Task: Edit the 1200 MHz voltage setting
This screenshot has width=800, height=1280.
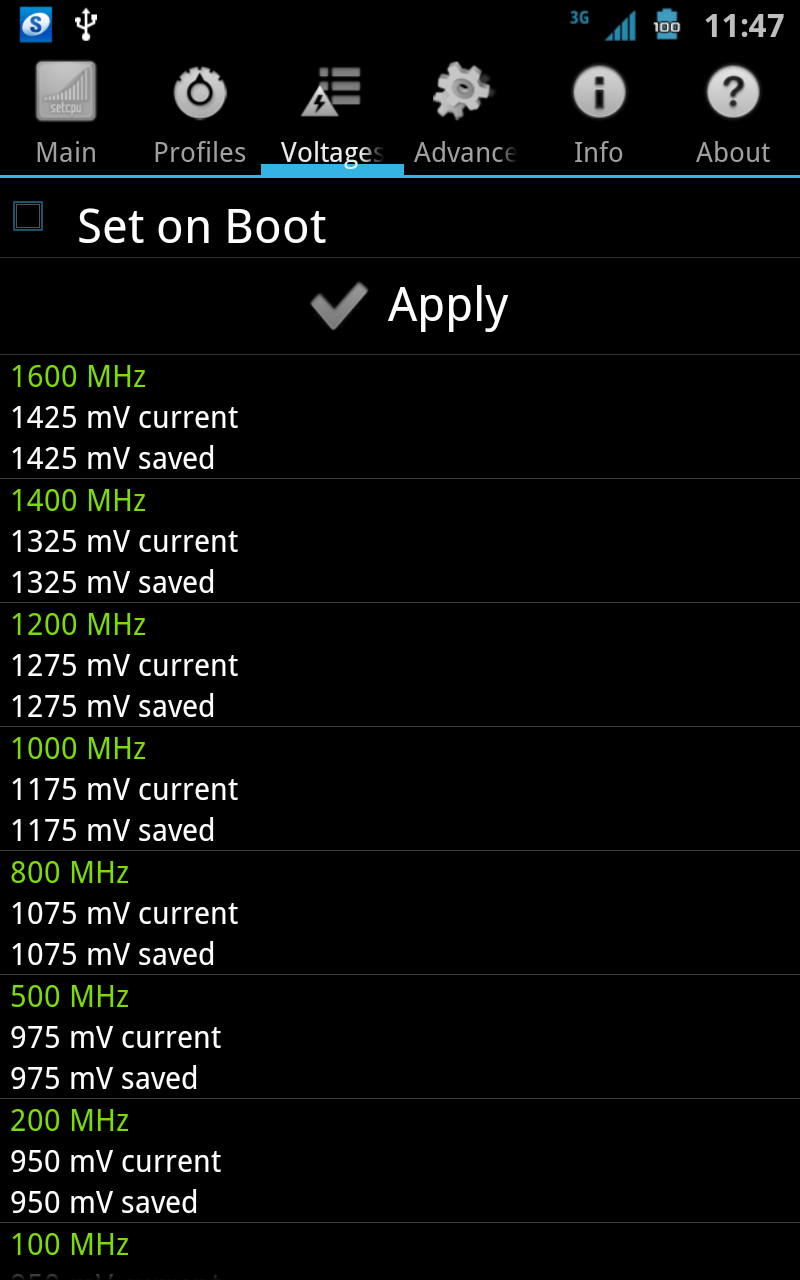Action: pyautogui.click(x=400, y=665)
